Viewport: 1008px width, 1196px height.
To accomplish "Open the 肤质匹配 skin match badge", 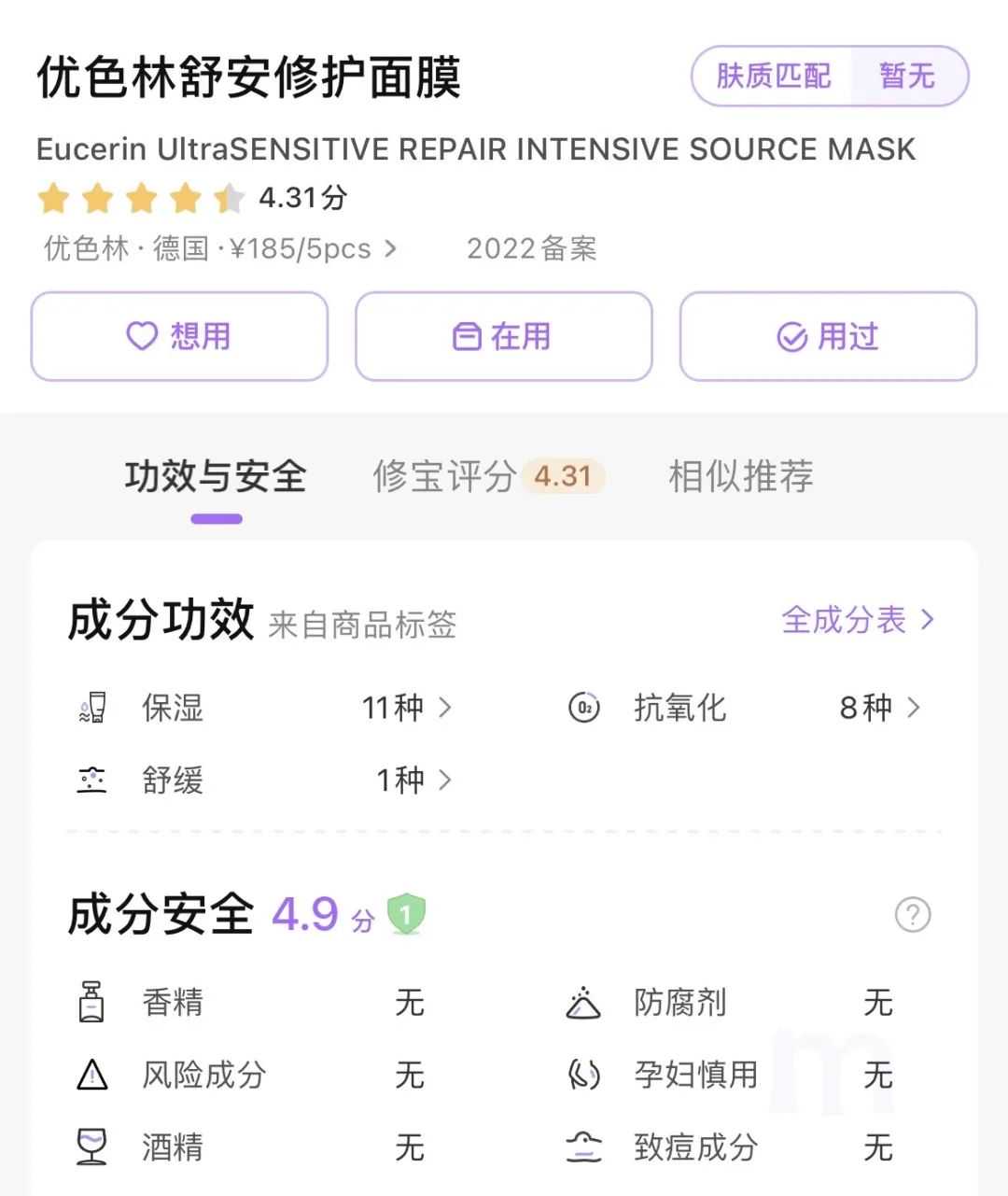I will (x=829, y=76).
